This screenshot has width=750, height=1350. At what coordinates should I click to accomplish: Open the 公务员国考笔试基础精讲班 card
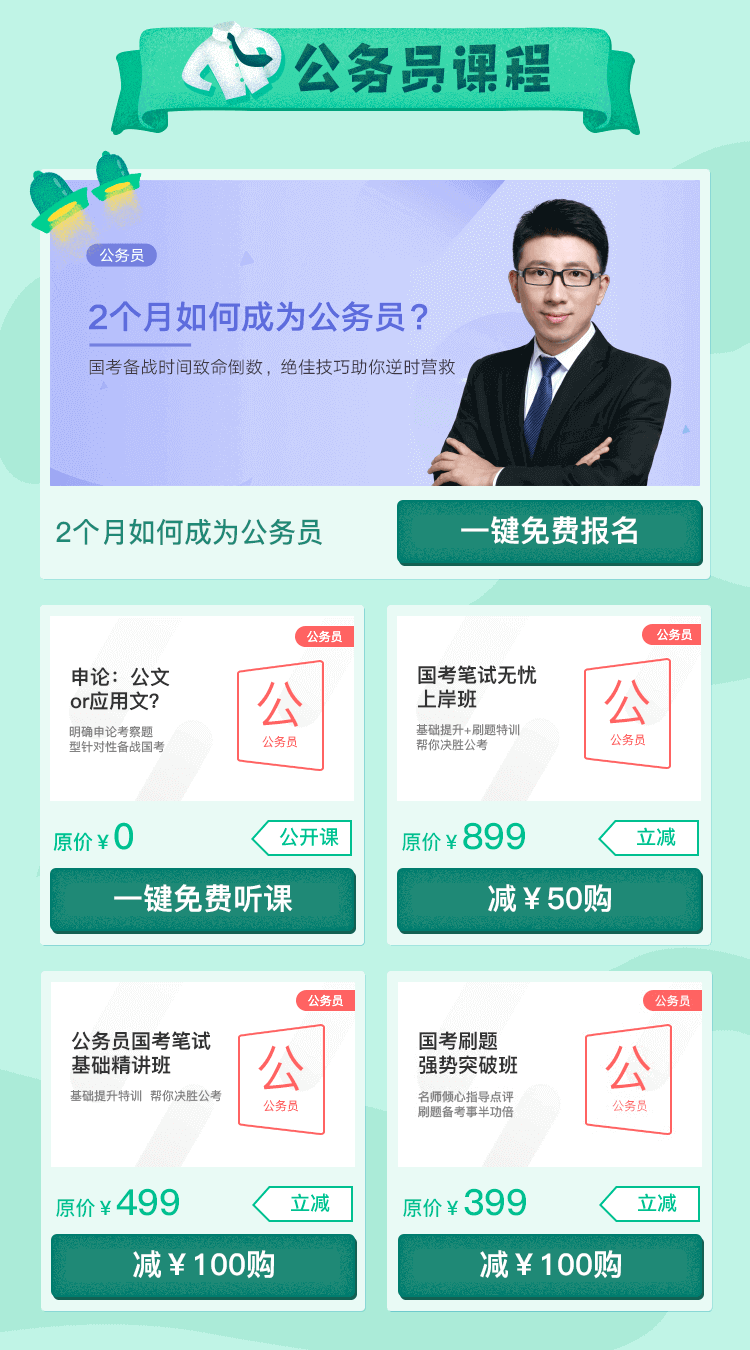(203, 1074)
